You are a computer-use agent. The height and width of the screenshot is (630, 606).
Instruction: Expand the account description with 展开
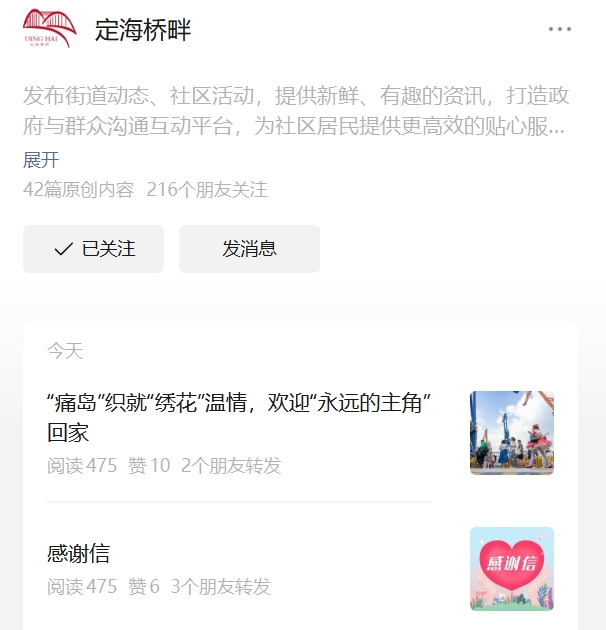coord(41,160)
